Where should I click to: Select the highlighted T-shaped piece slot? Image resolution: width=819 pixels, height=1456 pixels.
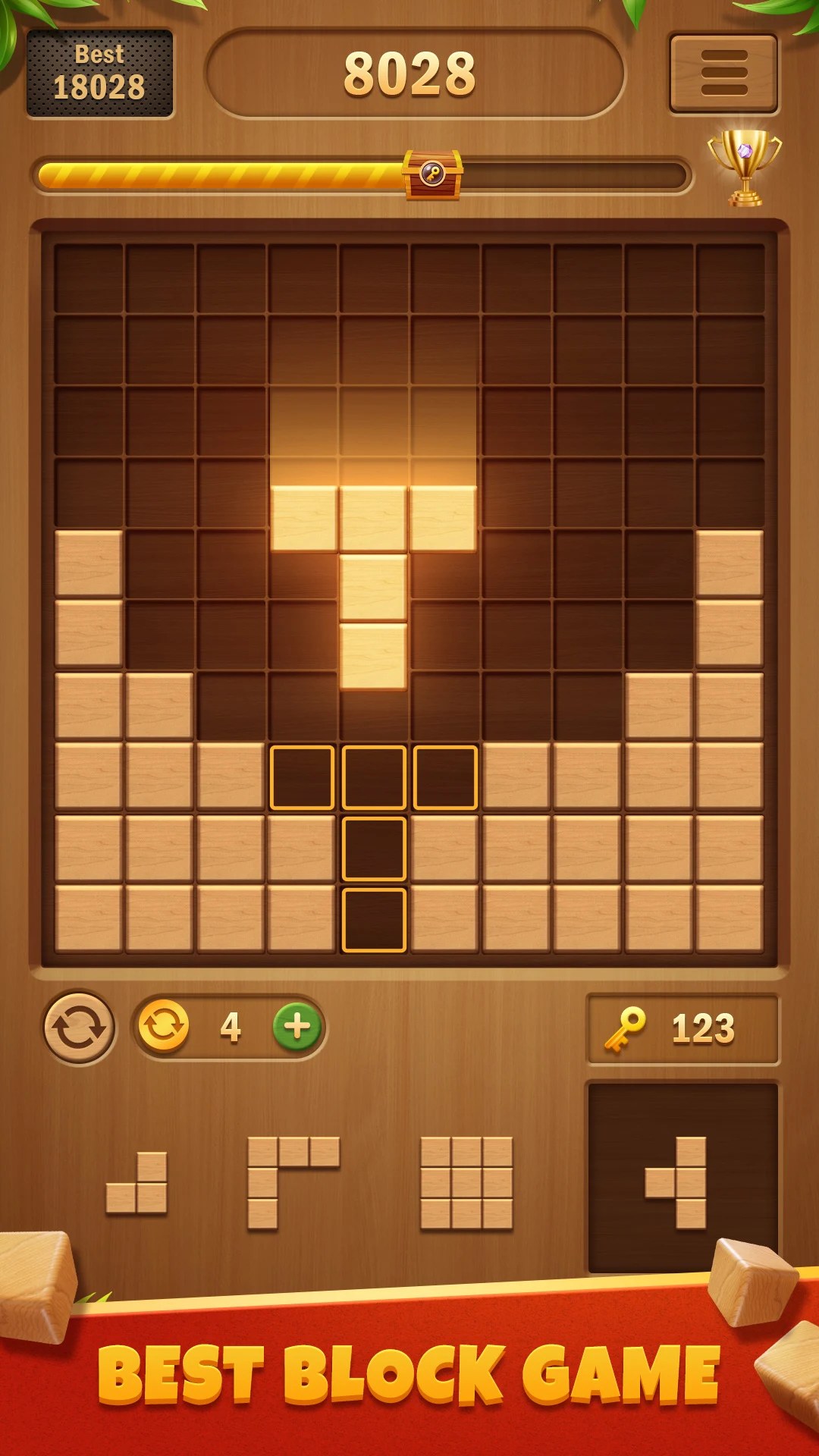682,1178
